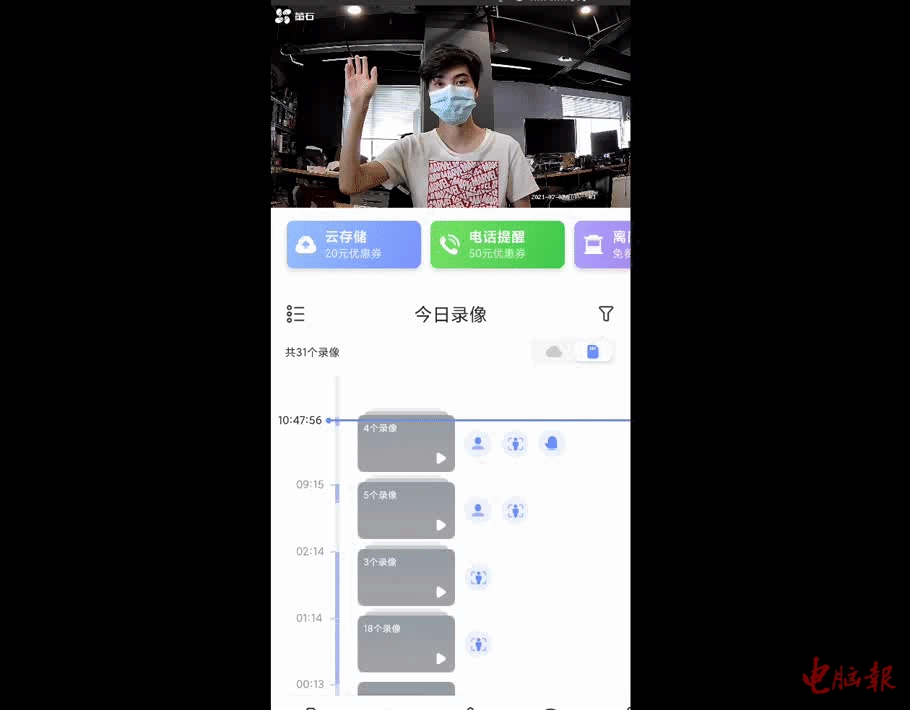Play the 3个录像 clip group
The height and width of the screenshot is (710, 910).
pyautogui.click(x=406, y=577)
